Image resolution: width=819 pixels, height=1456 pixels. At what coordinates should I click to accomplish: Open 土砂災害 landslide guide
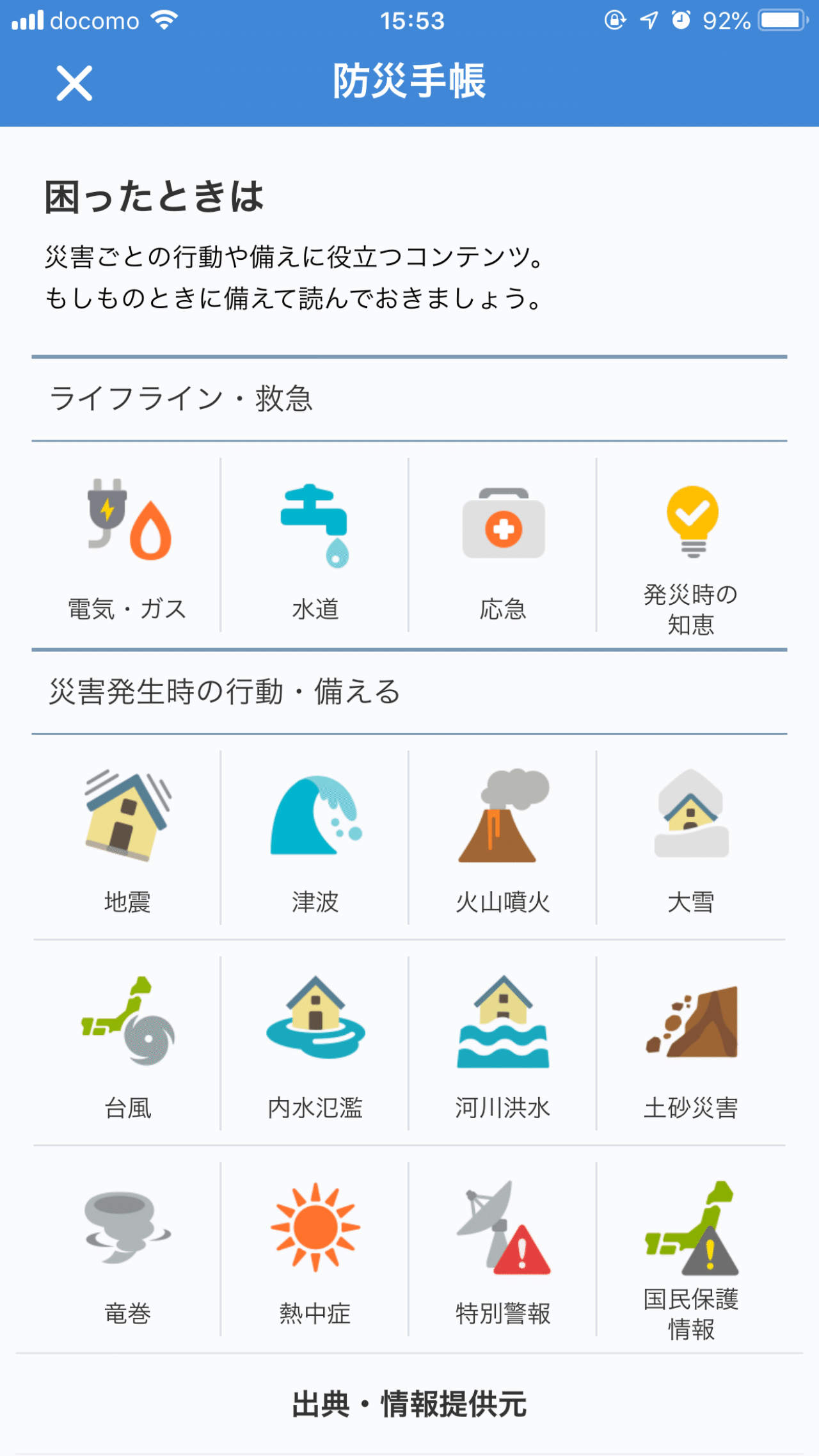click(691, 1044)
